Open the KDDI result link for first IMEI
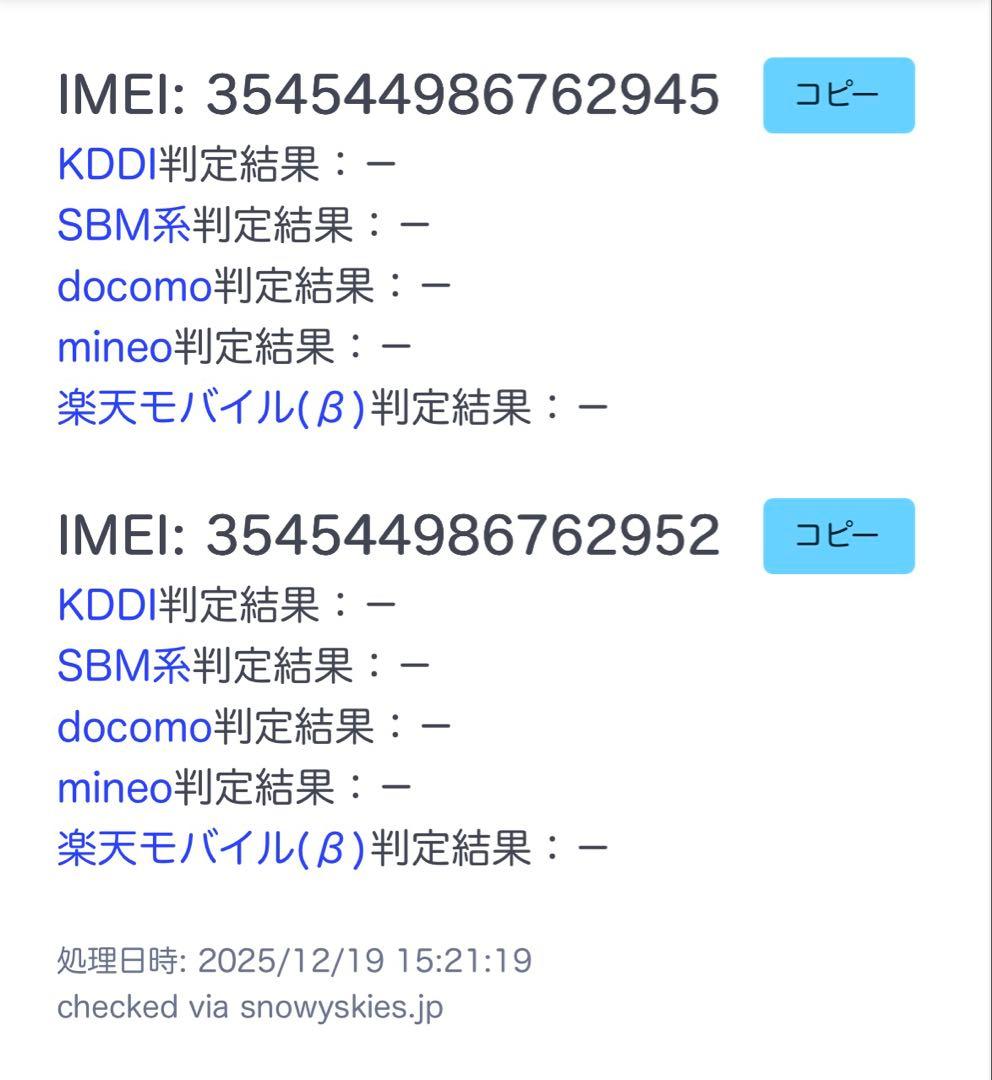Viewport: 992px width, 1080px height. pos(102,167)
